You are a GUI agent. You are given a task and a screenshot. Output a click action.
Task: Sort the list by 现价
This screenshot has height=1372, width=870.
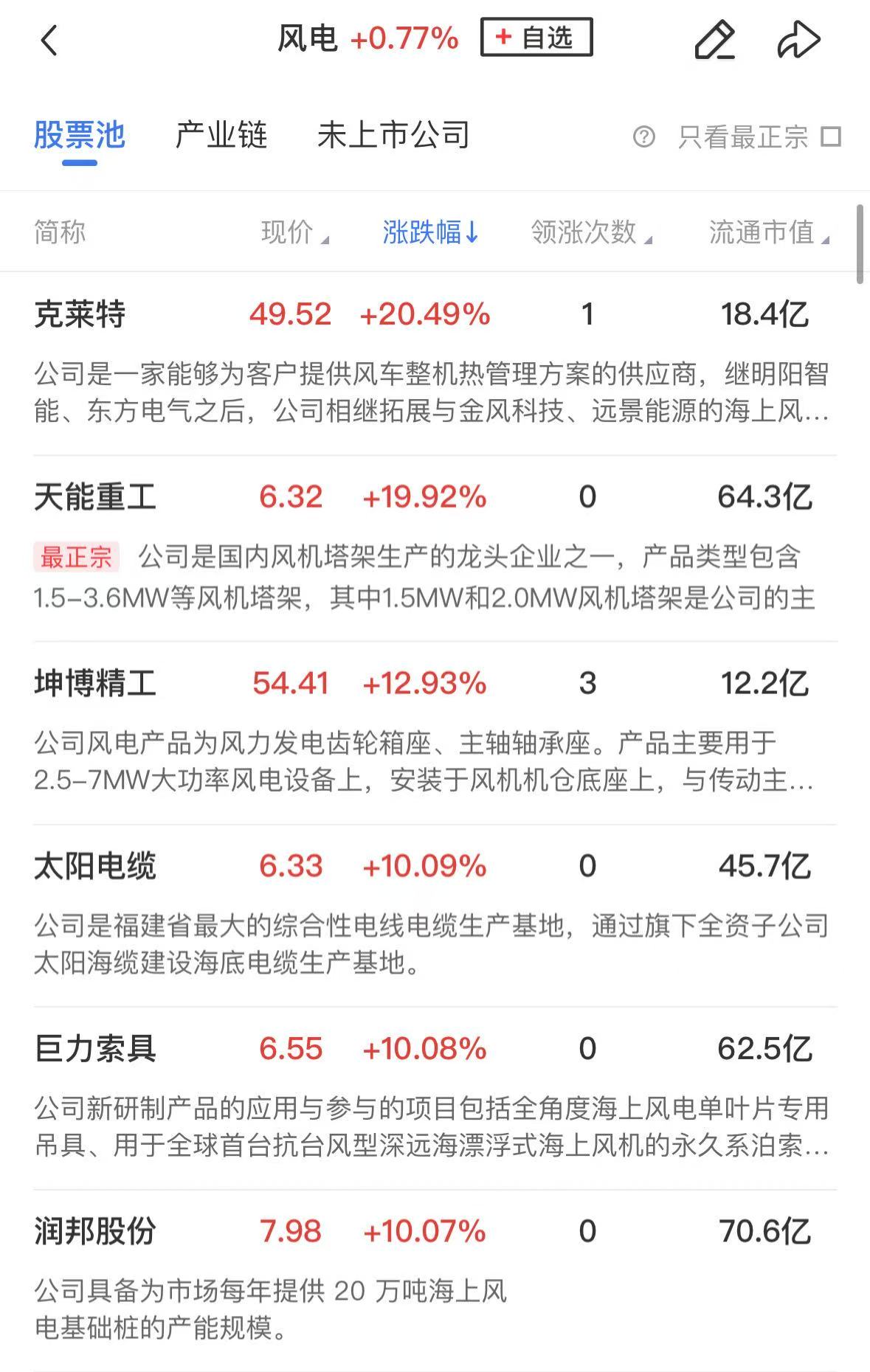[x=294, y=232]
